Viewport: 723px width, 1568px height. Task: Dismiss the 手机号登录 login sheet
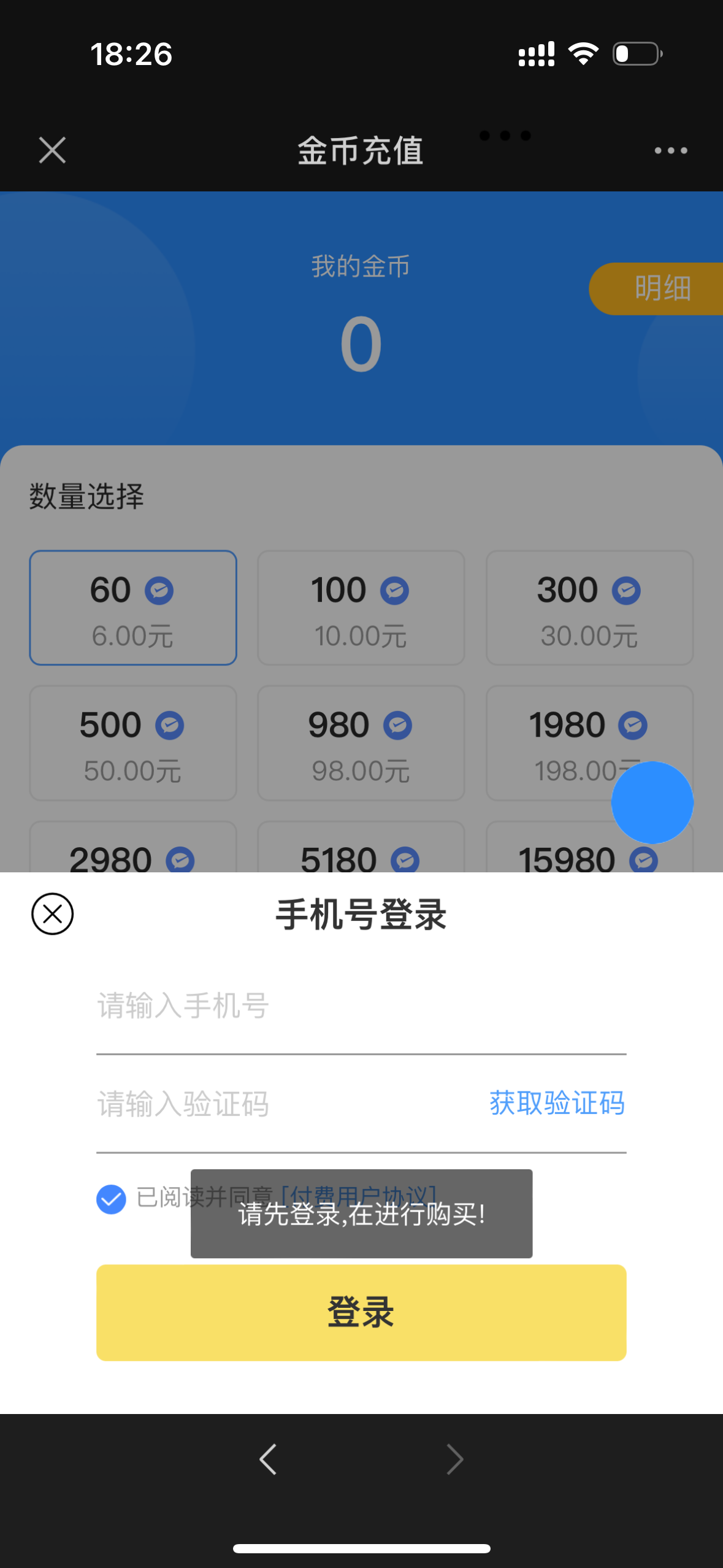pos(52,914)
